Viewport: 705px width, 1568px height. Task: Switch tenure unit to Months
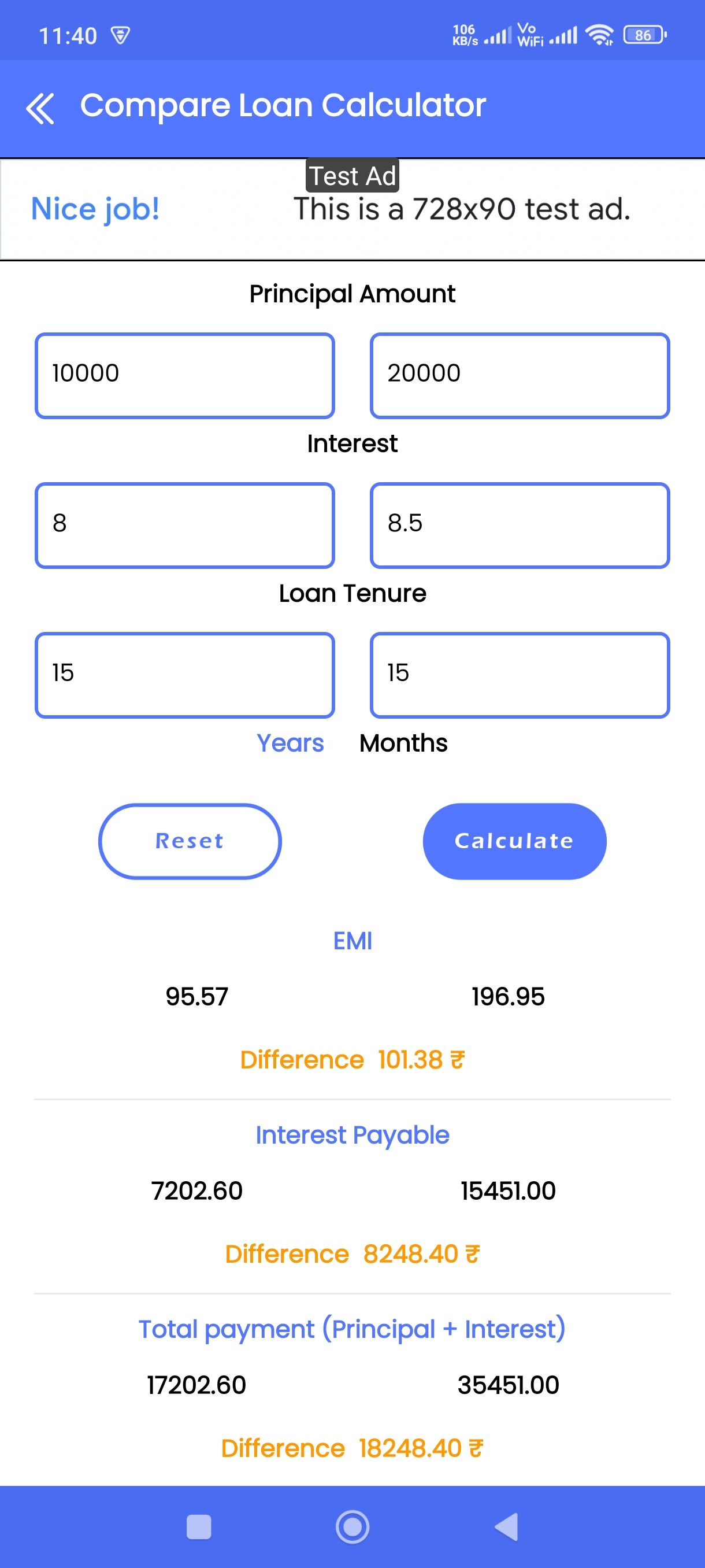[403, 742]
